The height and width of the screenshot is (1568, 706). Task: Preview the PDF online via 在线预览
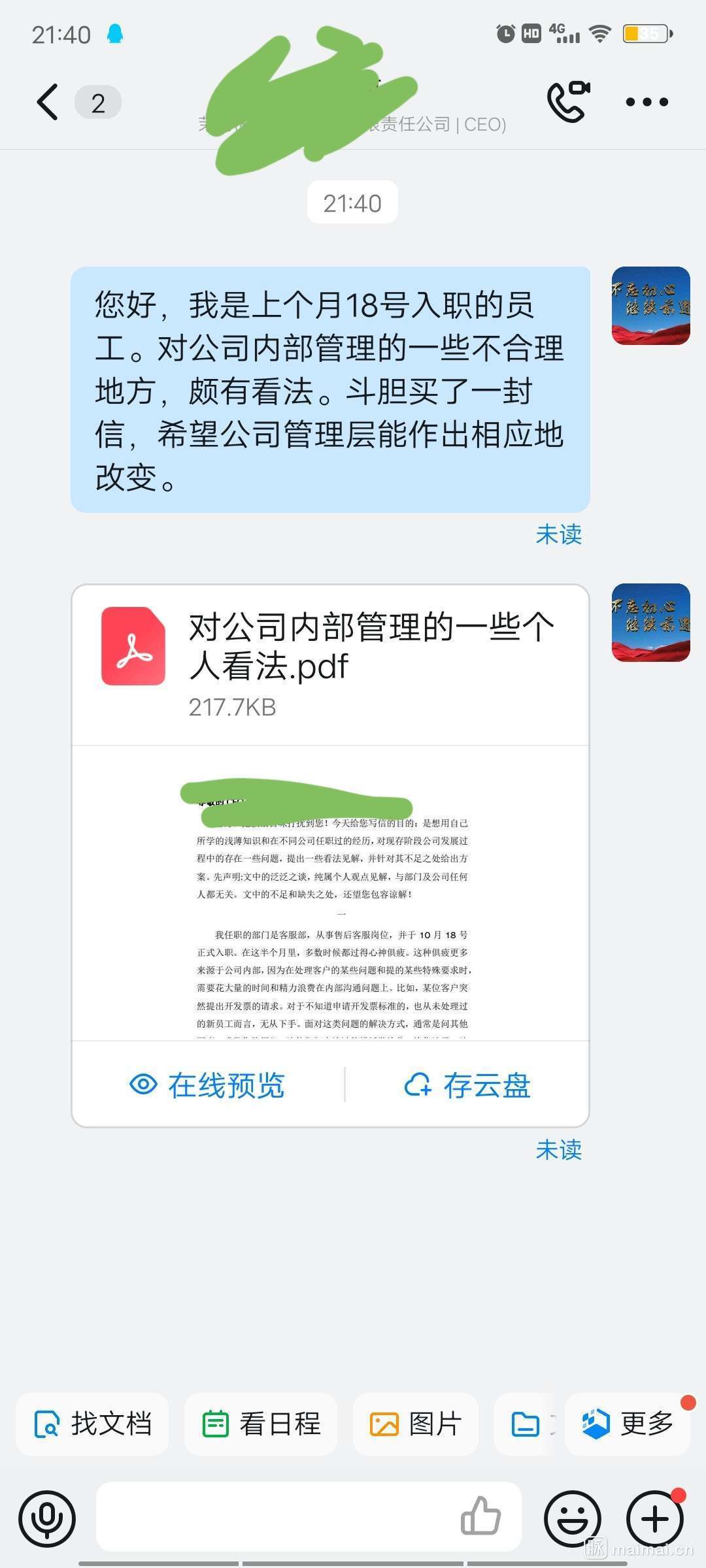pyautogui.click(x=209, y=1085)
